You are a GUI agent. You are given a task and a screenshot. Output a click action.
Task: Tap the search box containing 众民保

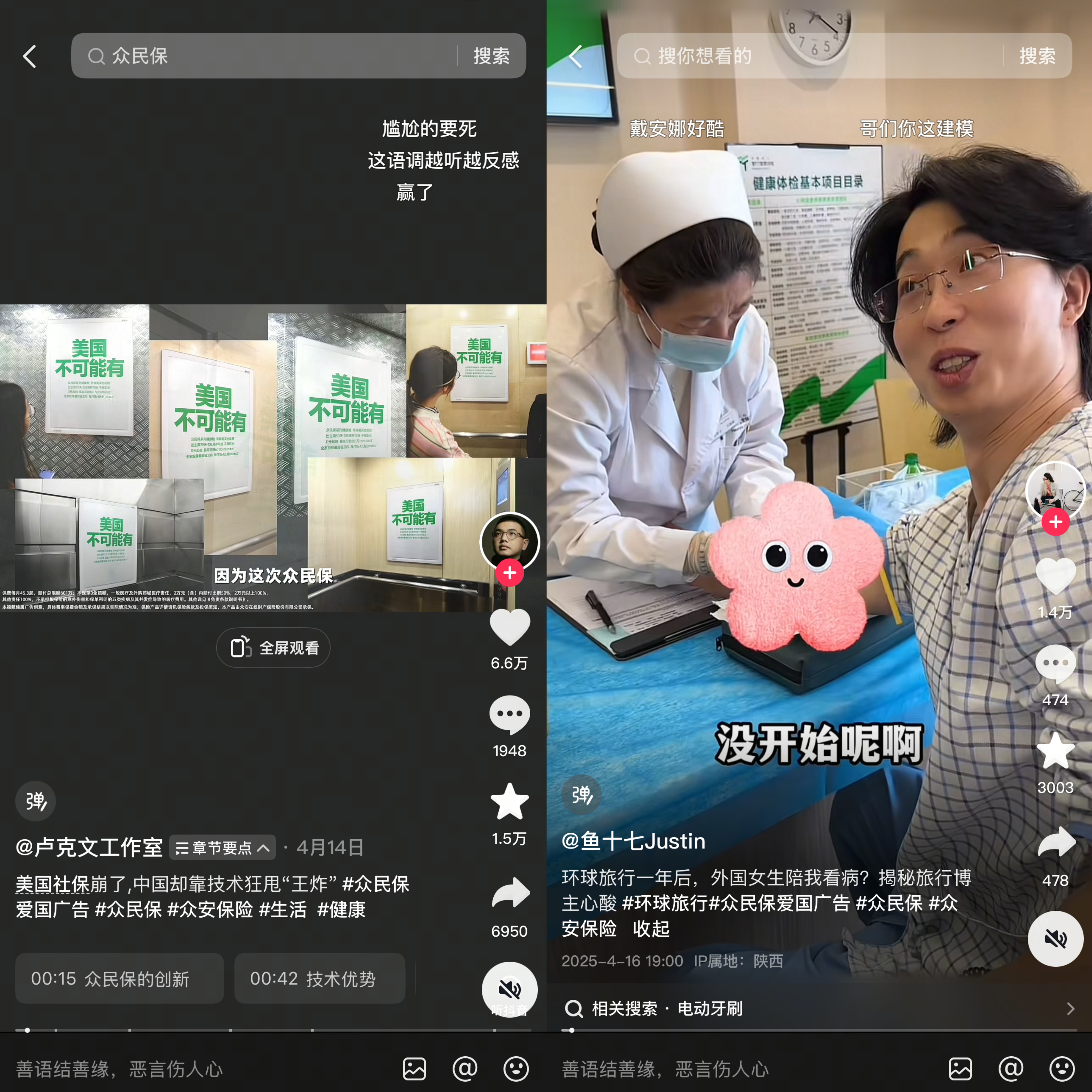(x=271, y=55)
